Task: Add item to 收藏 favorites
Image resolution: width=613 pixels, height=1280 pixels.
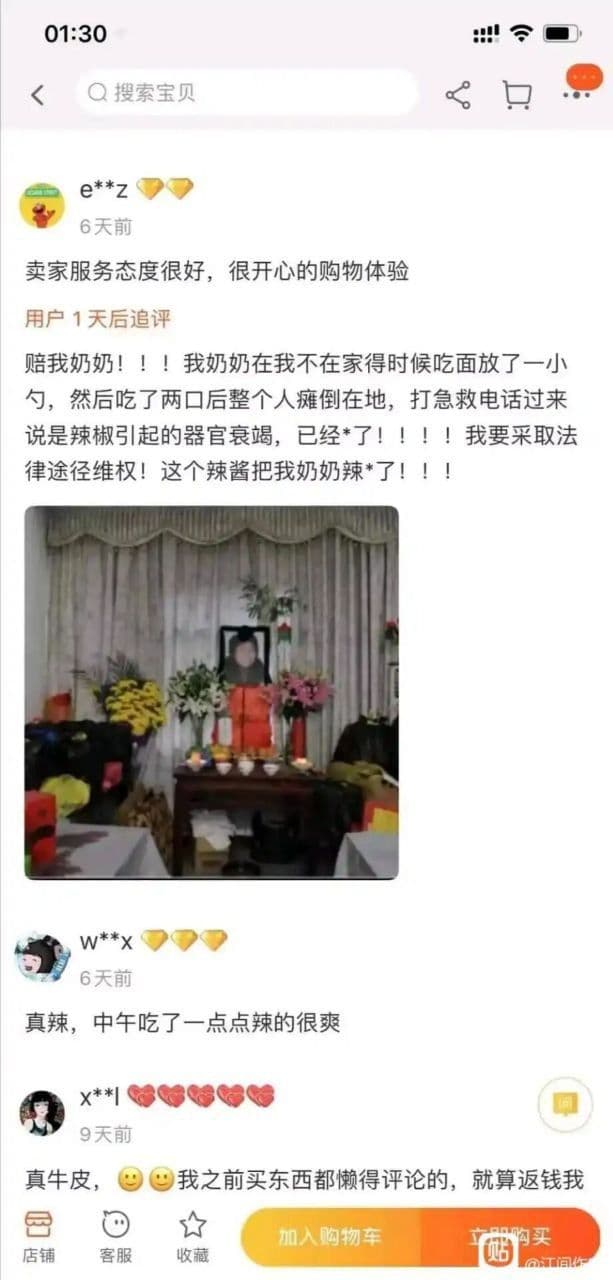Action: (193, 1236)
